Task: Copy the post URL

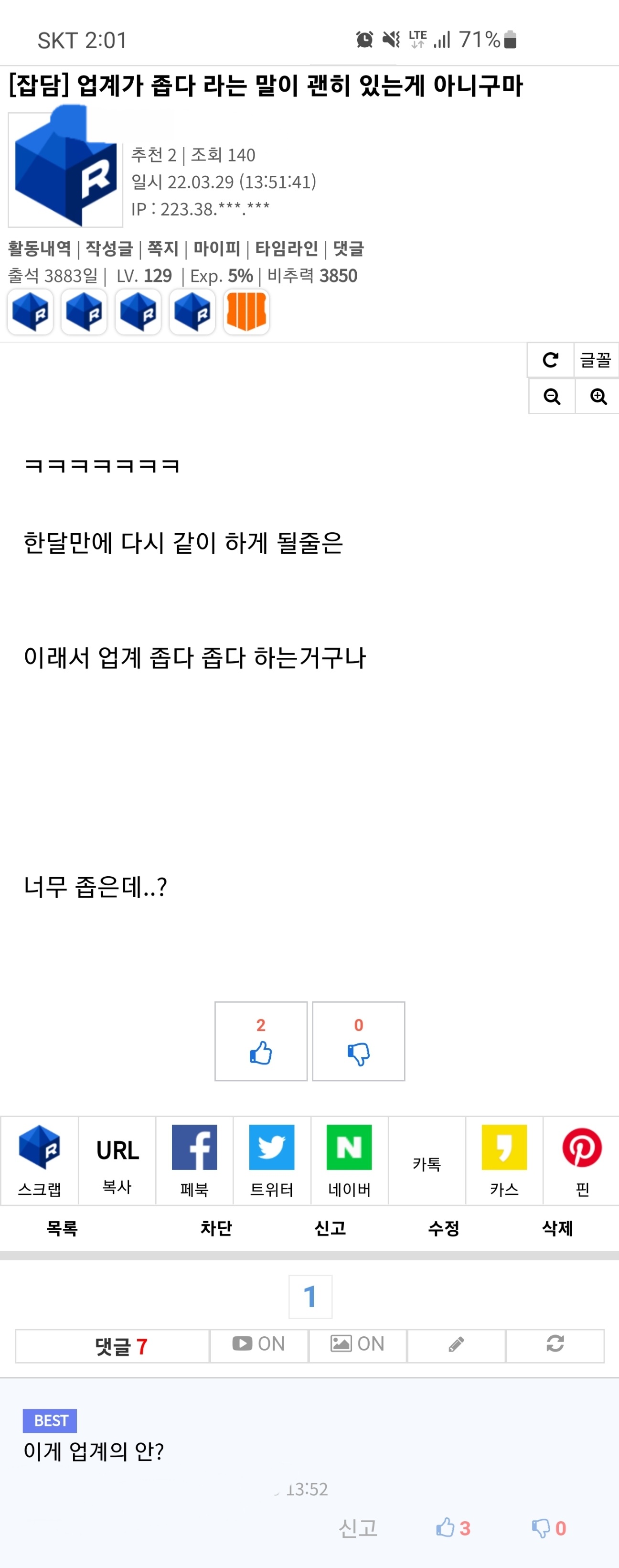Action: point(117,1160)
